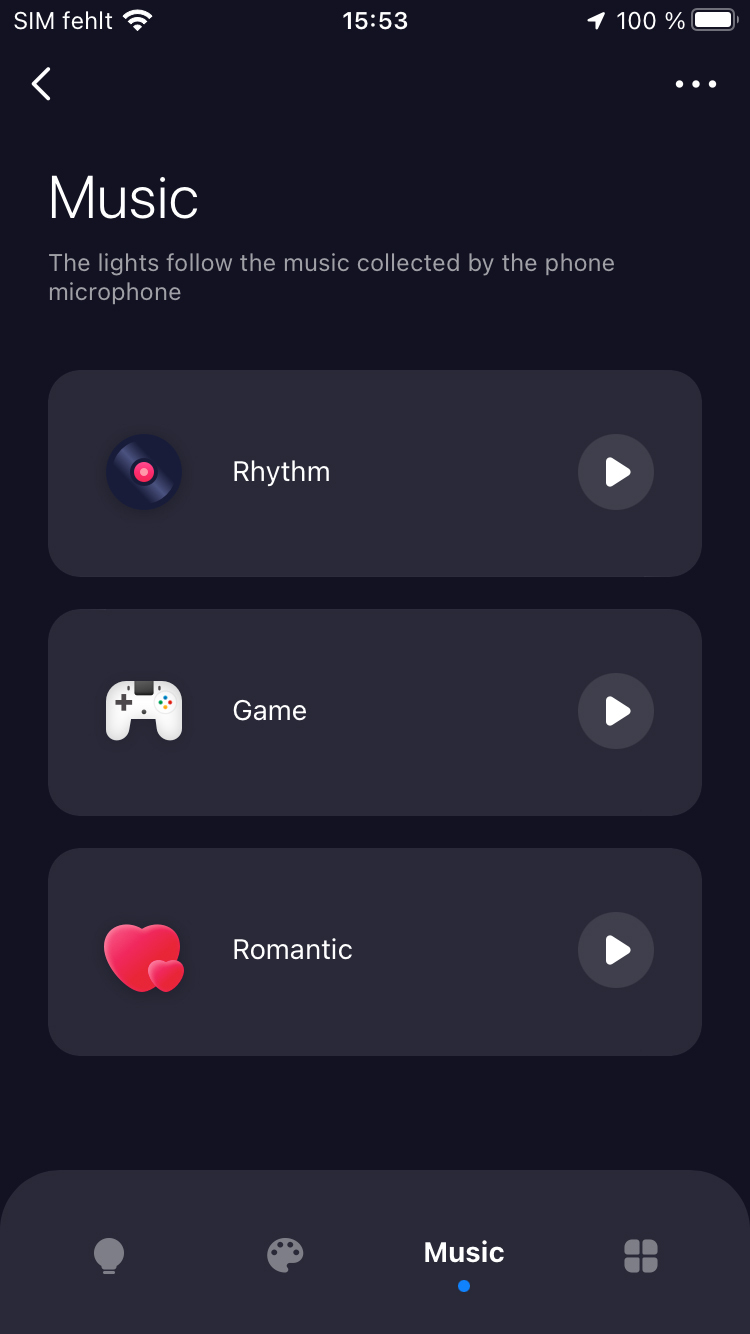Start the Rhythm music mode
750x1334 pixels.
pos(616,472)
